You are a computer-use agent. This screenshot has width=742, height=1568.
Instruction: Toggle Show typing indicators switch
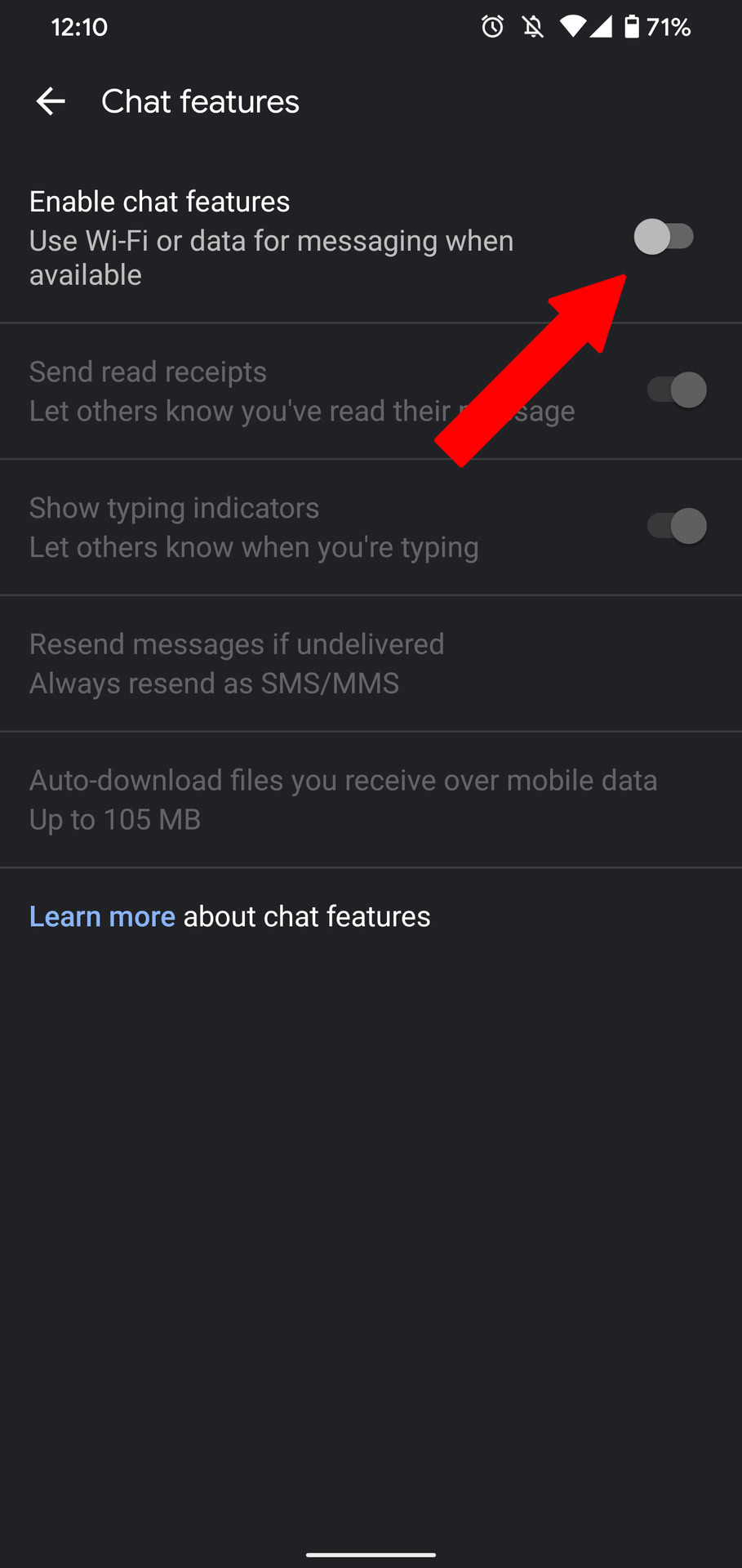point(677,526)
